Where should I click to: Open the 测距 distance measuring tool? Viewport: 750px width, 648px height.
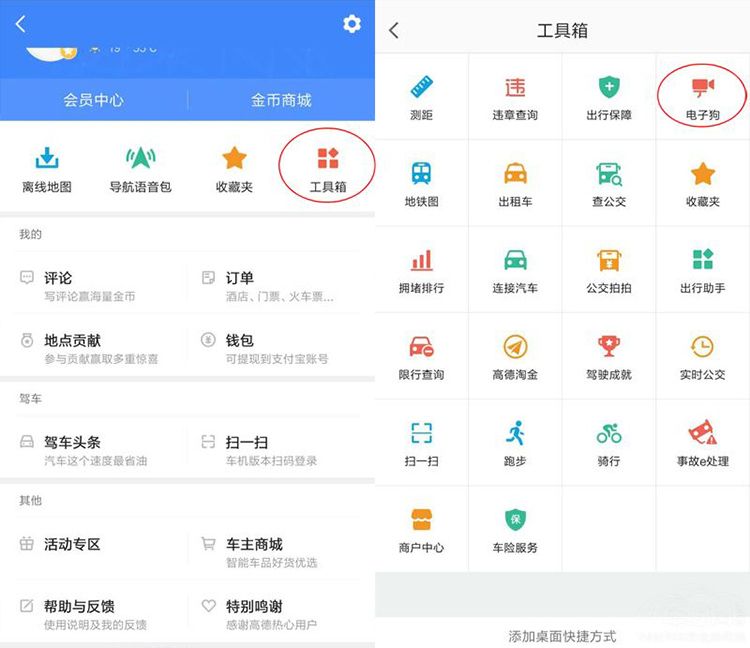[421, 97]
